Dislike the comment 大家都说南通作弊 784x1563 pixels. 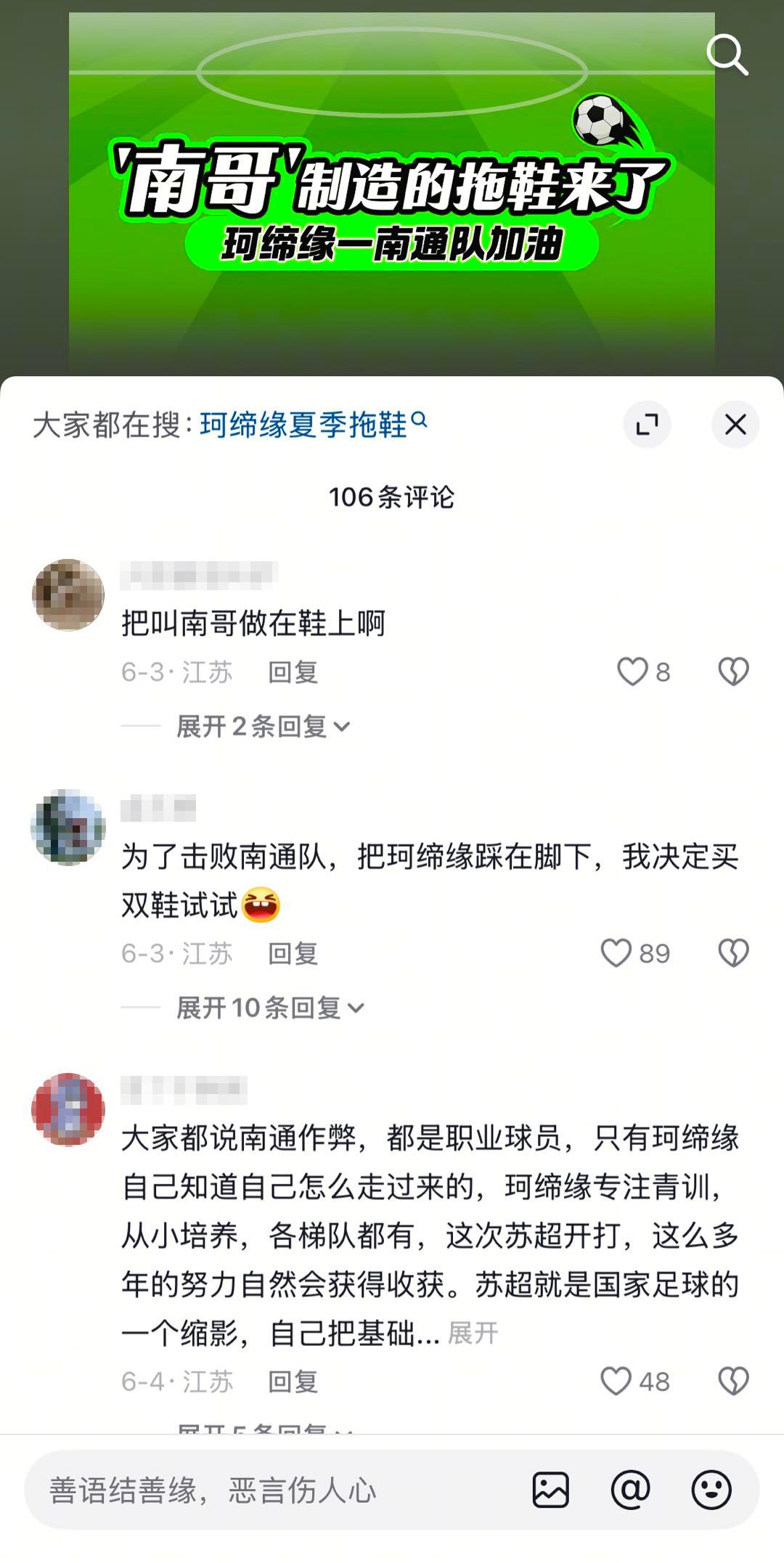733,1382
